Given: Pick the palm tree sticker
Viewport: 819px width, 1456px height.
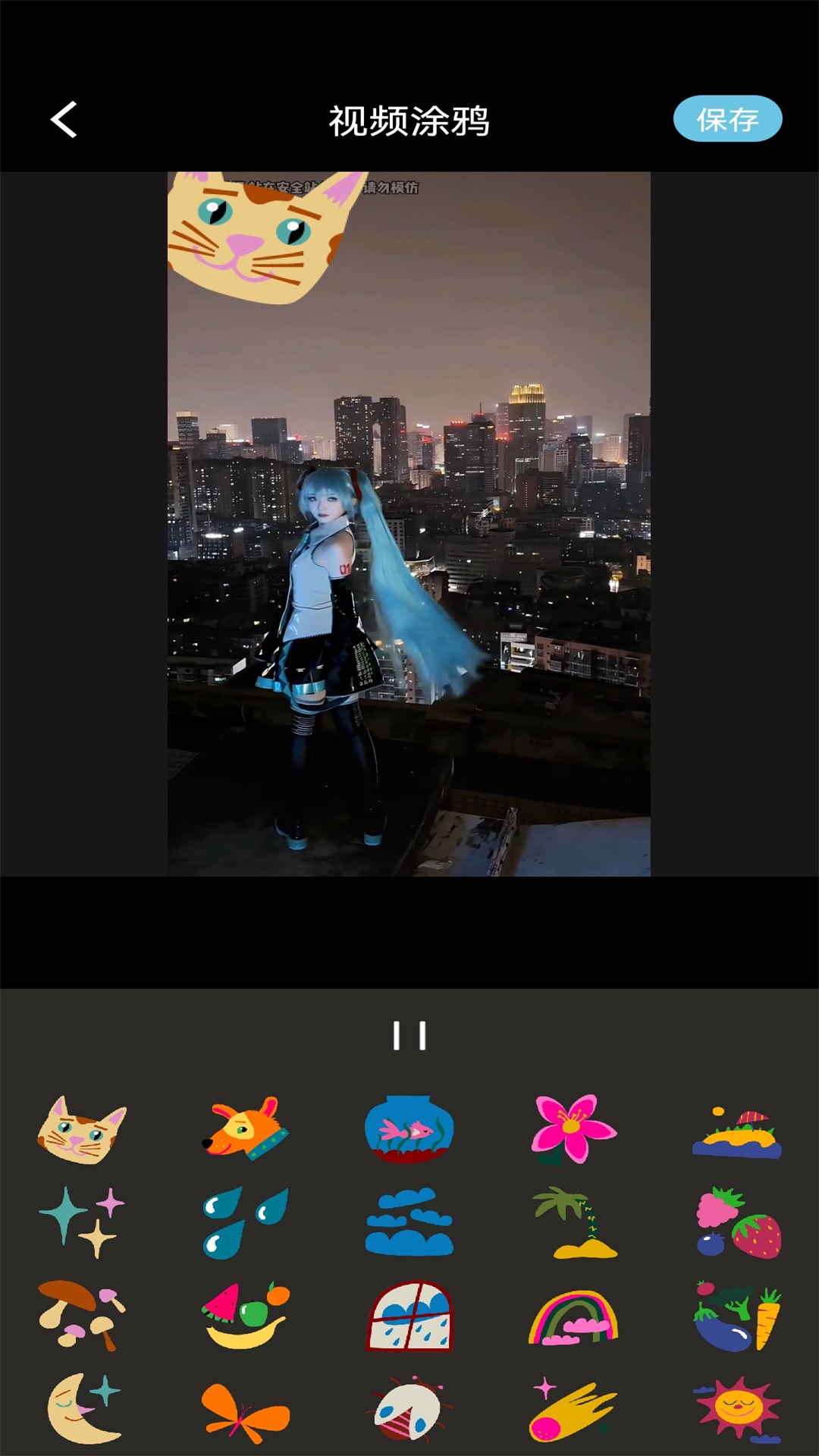Looking at the screenshot, I should pos(574,1222).
